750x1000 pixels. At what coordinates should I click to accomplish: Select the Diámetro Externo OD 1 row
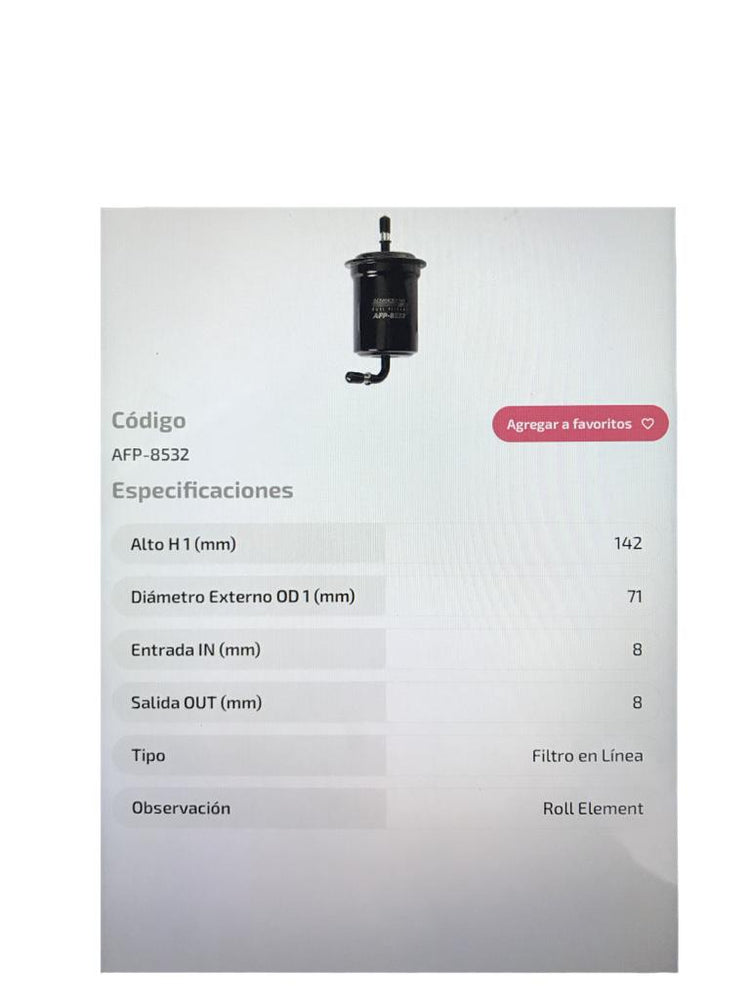241,596
